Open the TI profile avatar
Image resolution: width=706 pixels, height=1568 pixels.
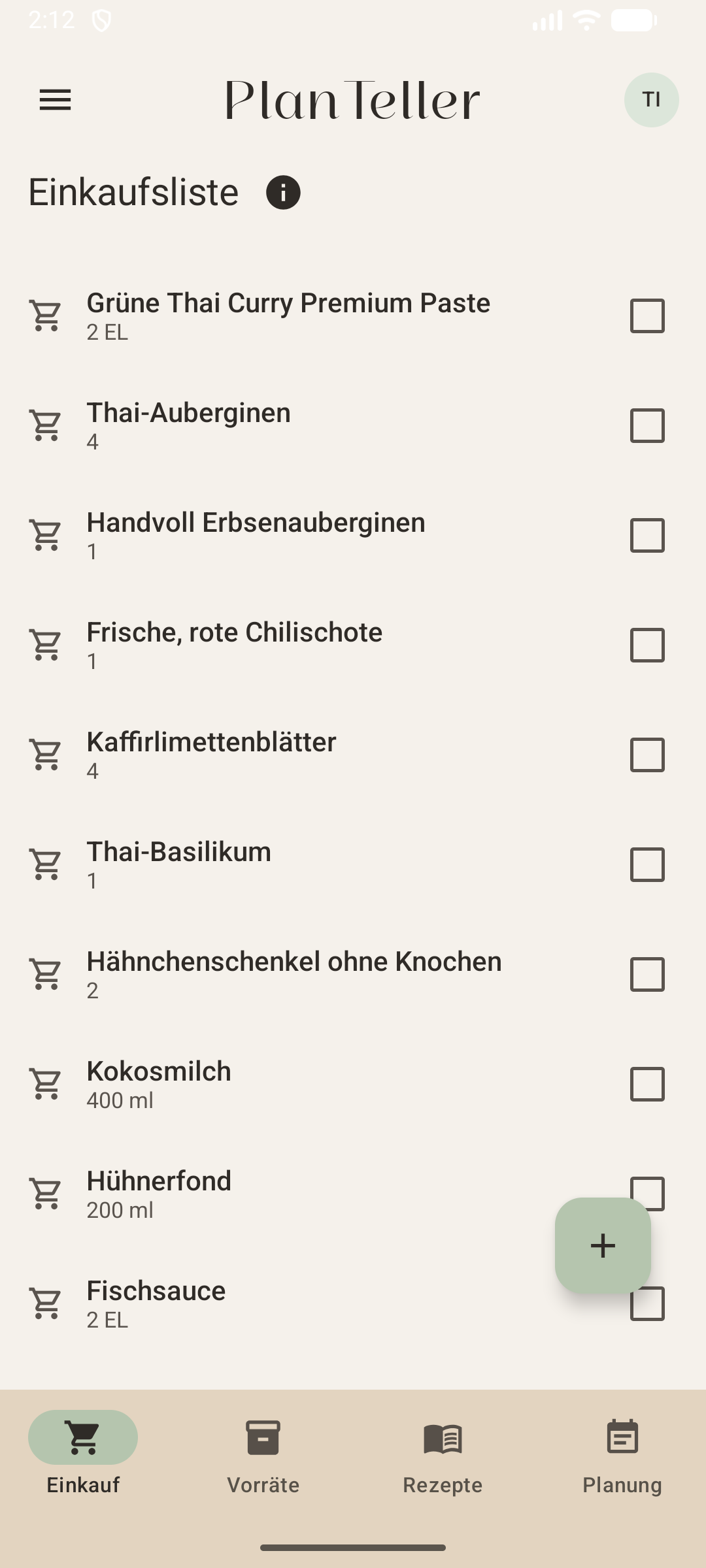pyautogui.click(x=651, y=100)
